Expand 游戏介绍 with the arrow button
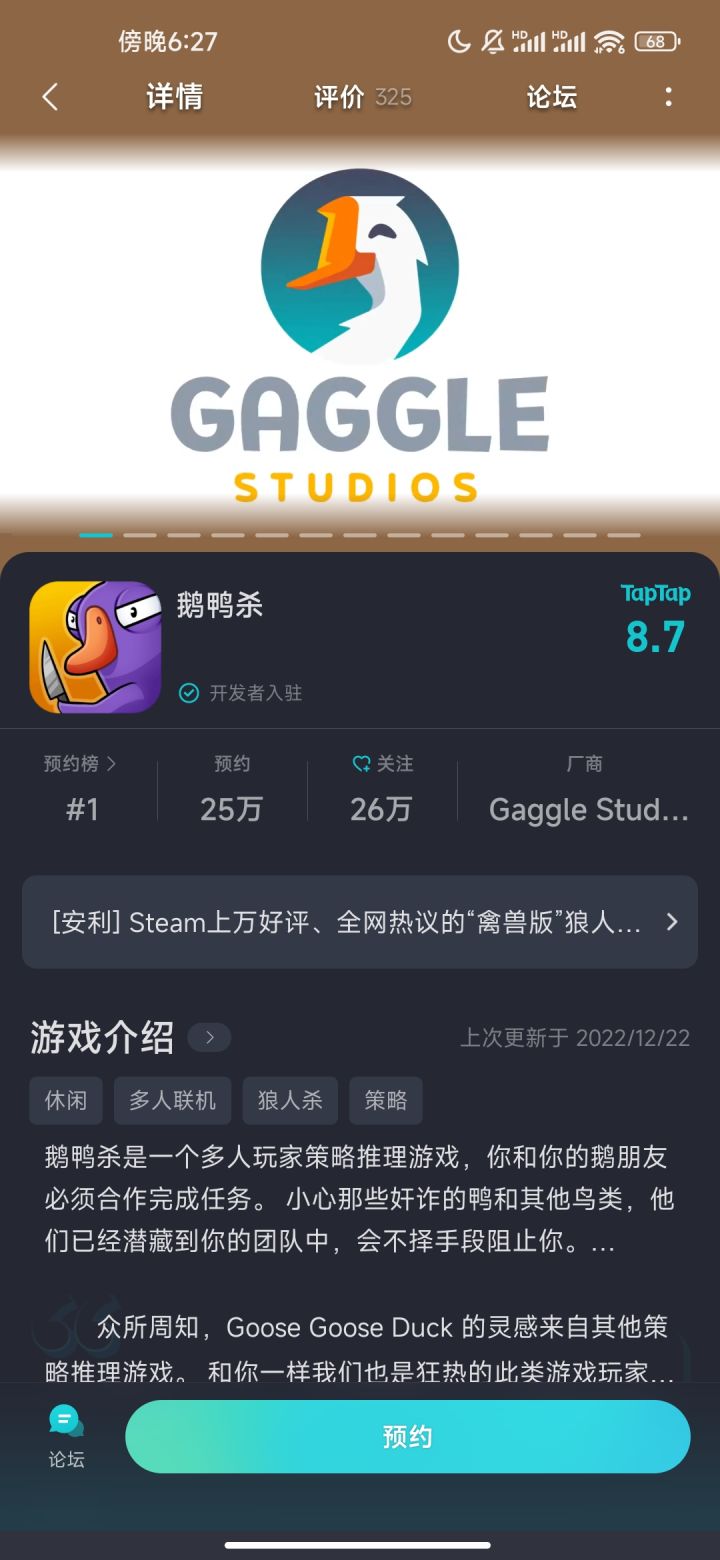720x1560 pixels. [x=209, y=1038]
